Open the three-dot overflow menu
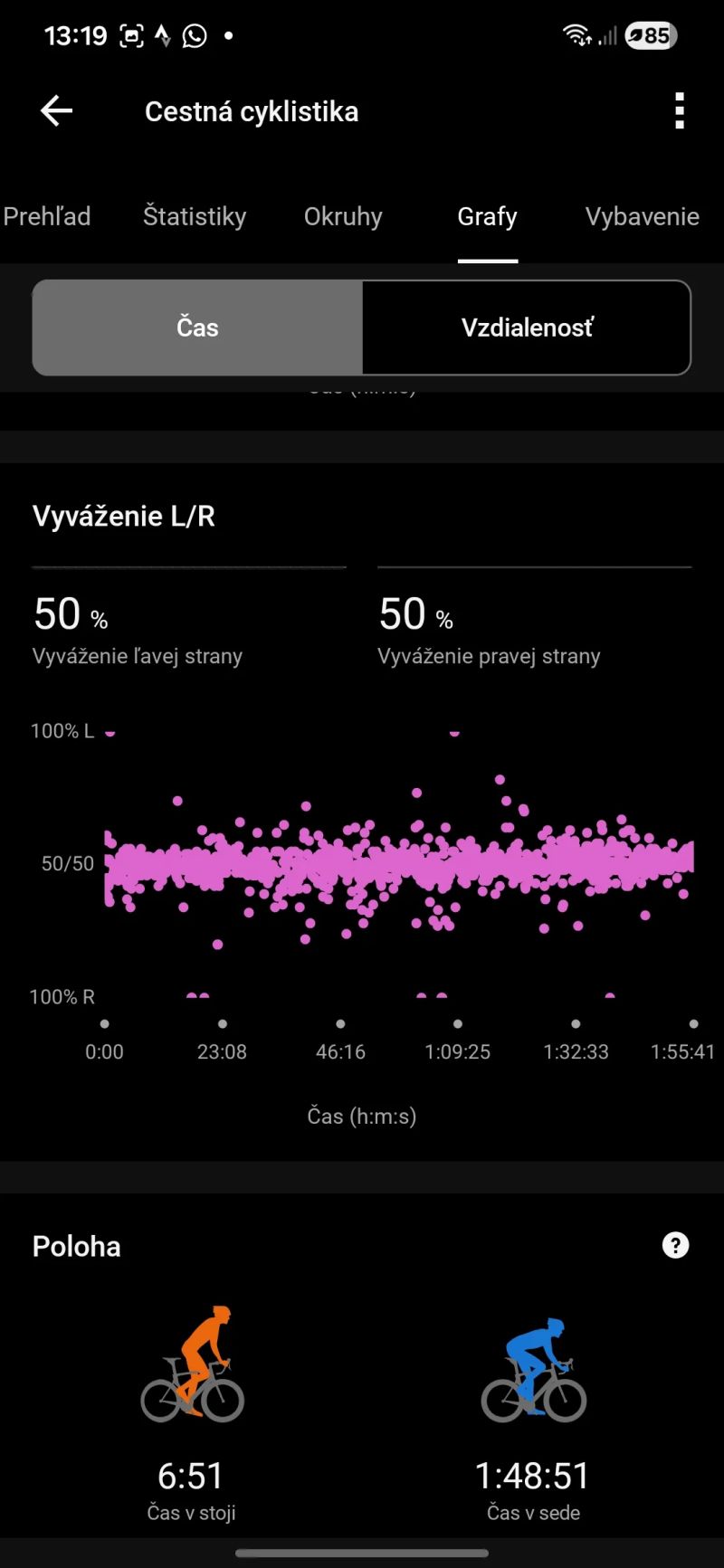The height and width of the screenshot is (1568, 724). (x=680, y=111)
